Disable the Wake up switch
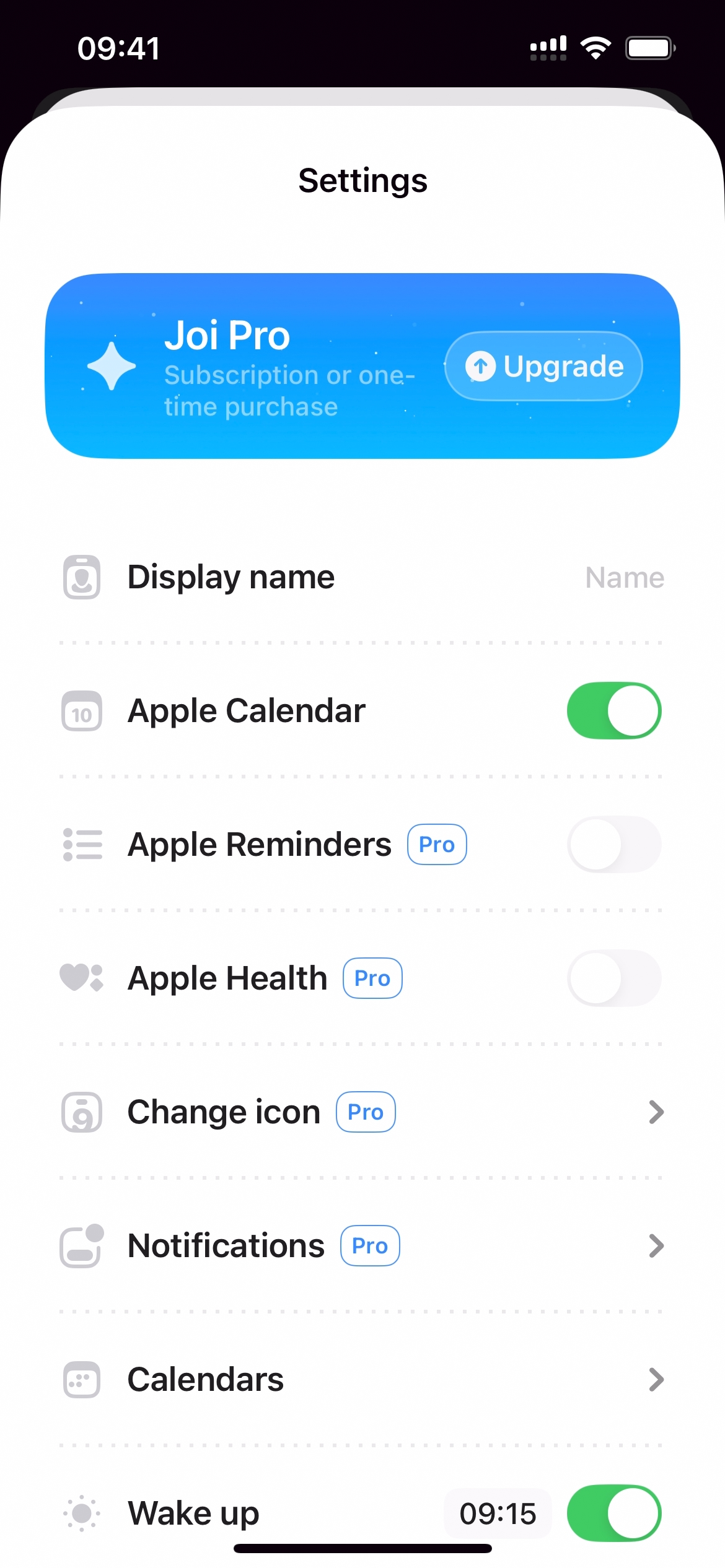Screen dimensions: 725x1568 (x=613, y=1514)
